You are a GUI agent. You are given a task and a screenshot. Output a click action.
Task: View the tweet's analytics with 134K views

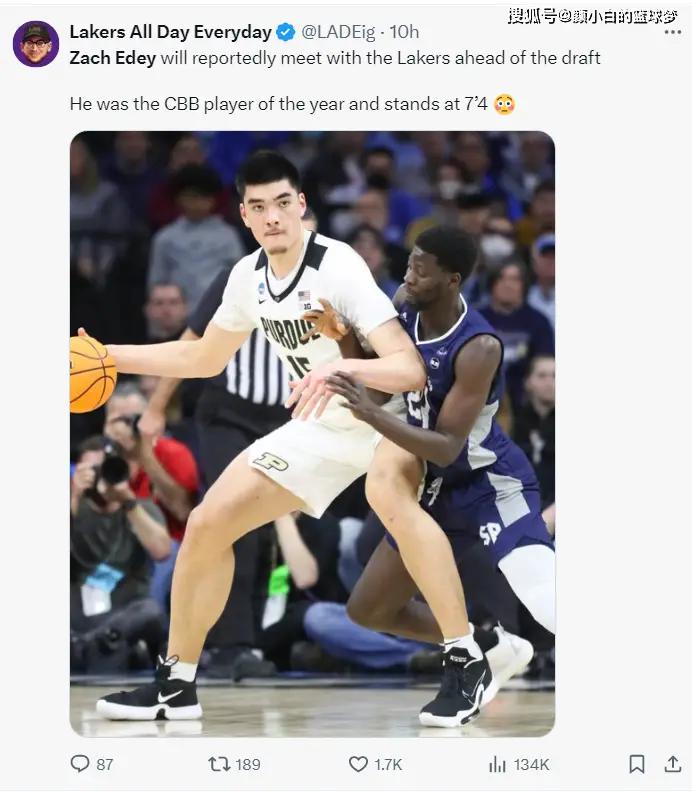[x=497, y=764]
